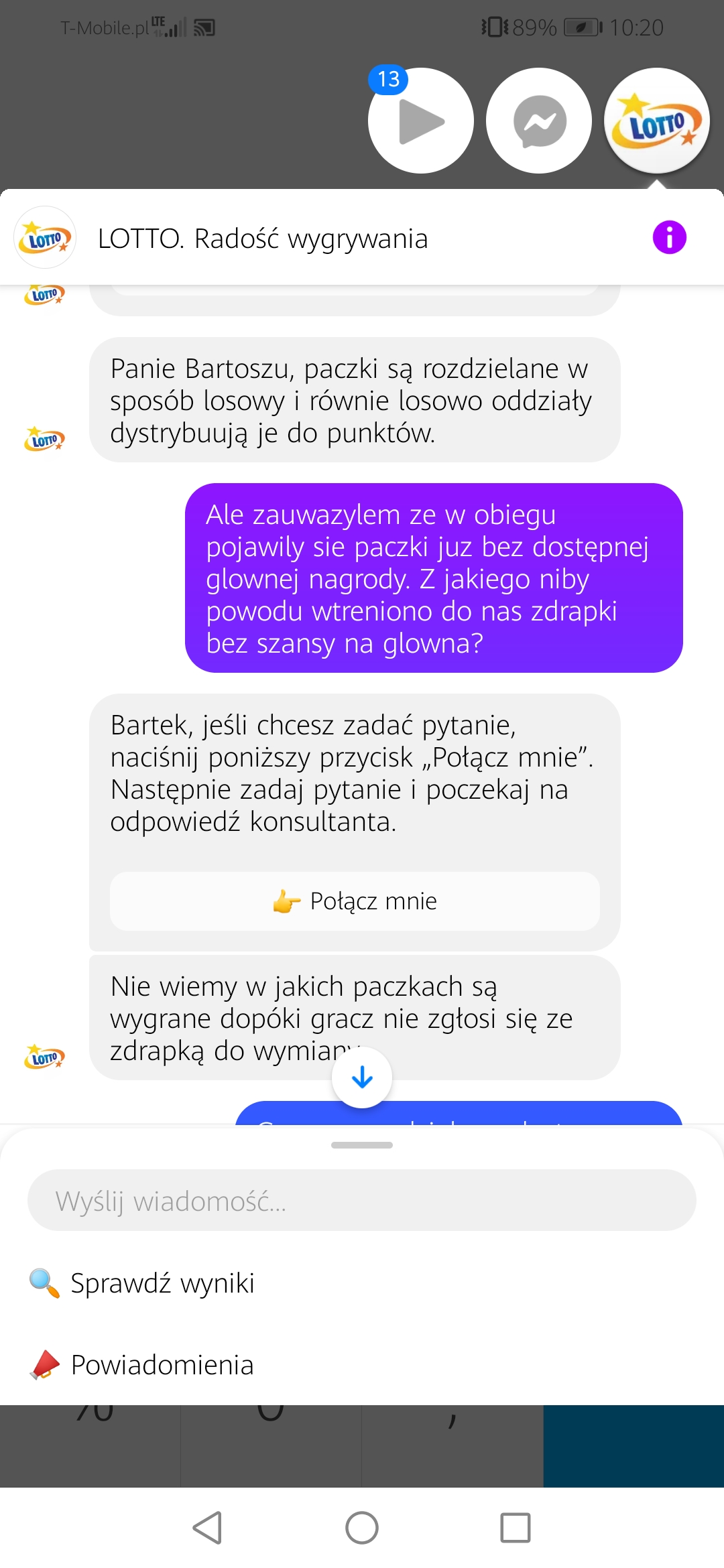724x1568 pixels.
Task: Jump to latest messages arrow
Action: (362, 1077)
